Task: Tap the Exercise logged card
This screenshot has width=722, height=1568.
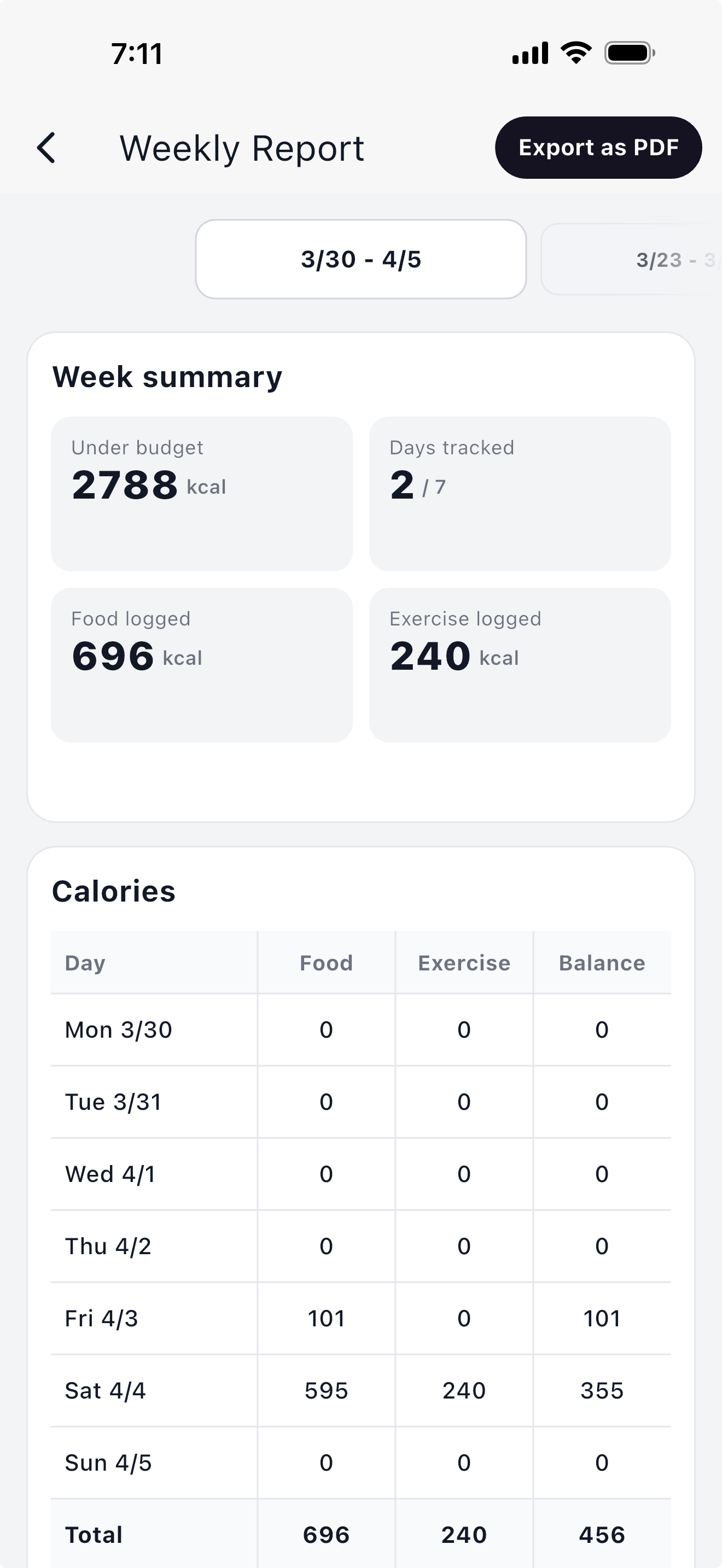Action: coord(521,665)
